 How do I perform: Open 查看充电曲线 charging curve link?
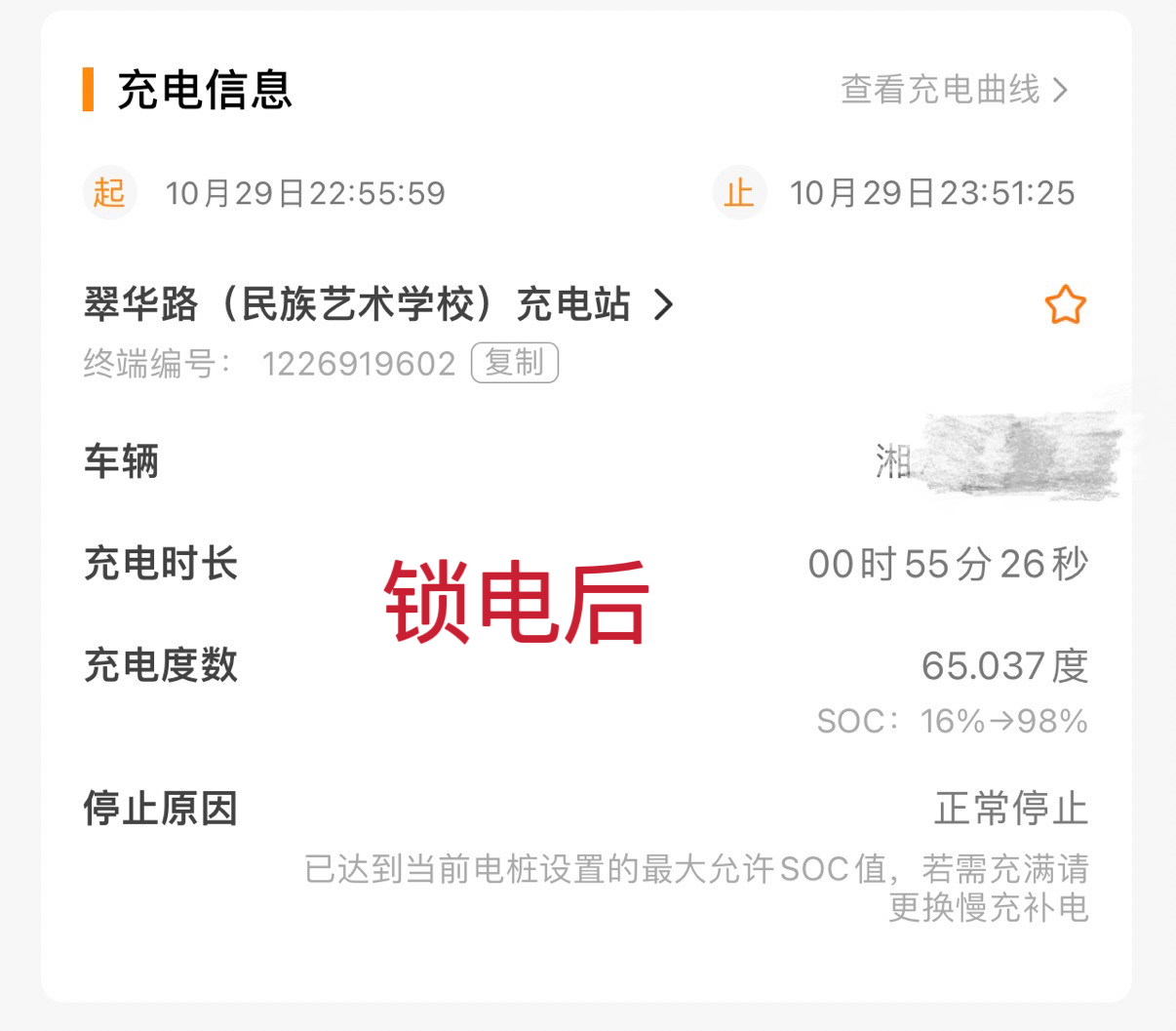click(x=954, y=90)
